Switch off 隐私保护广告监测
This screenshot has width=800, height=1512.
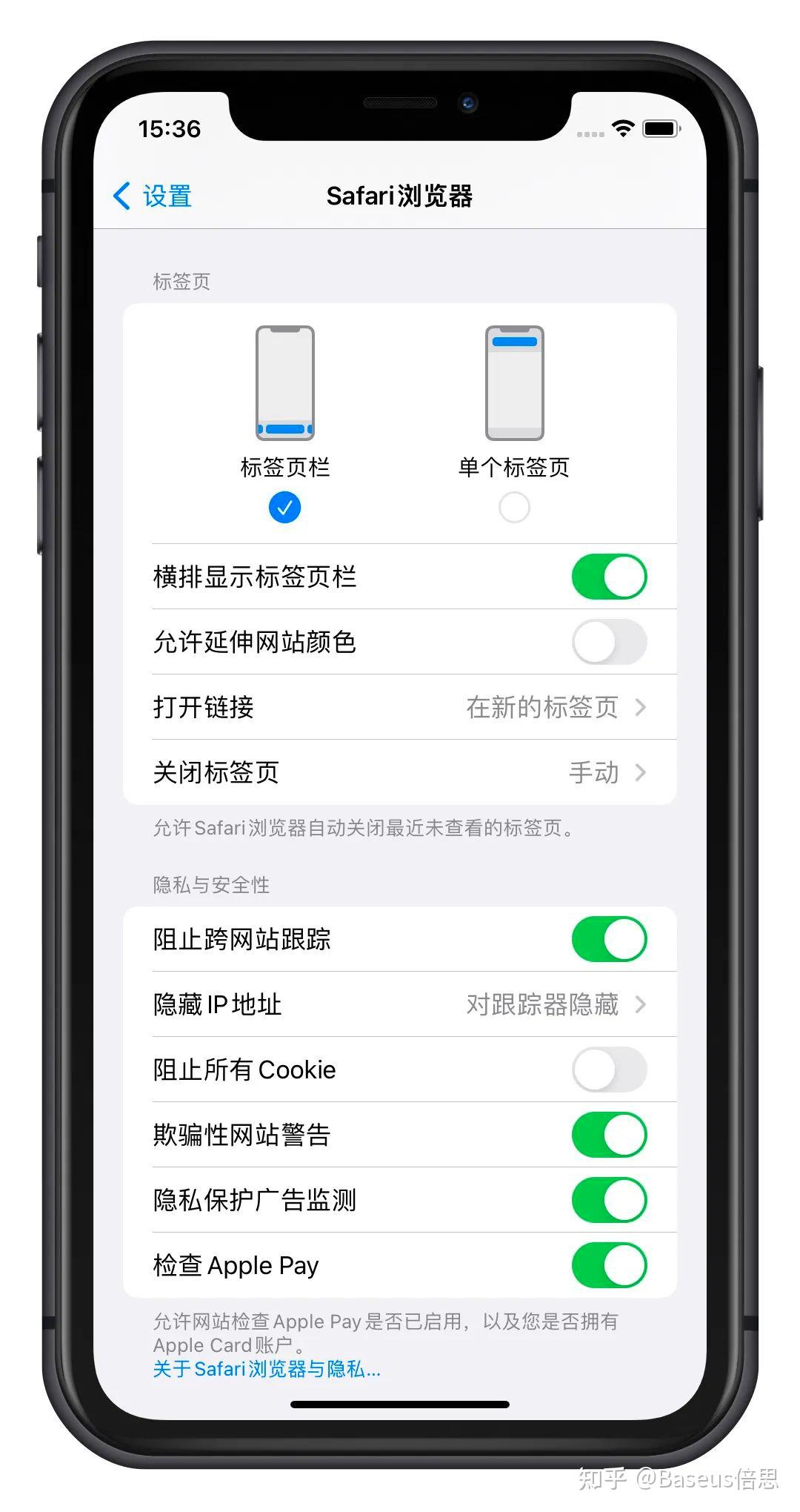pyautogui.click(x=609, y=1200)
